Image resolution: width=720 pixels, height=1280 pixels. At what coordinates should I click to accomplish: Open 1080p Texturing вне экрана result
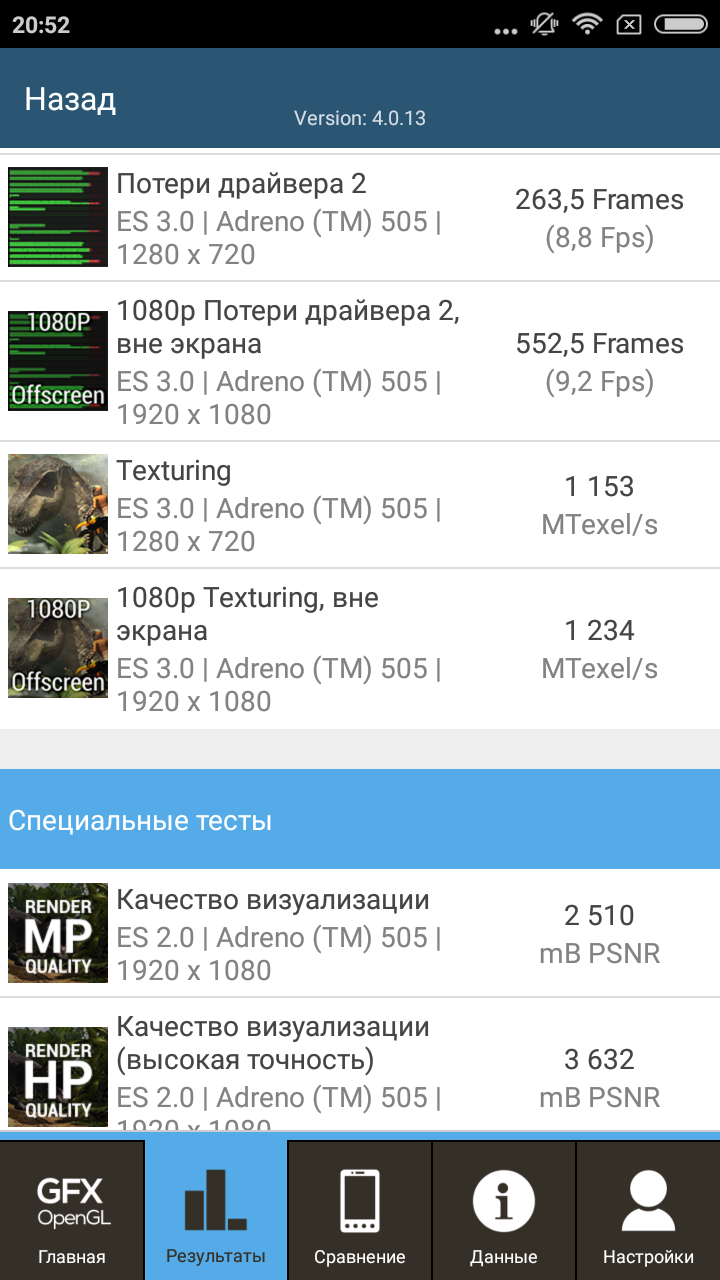click(360, 649)
